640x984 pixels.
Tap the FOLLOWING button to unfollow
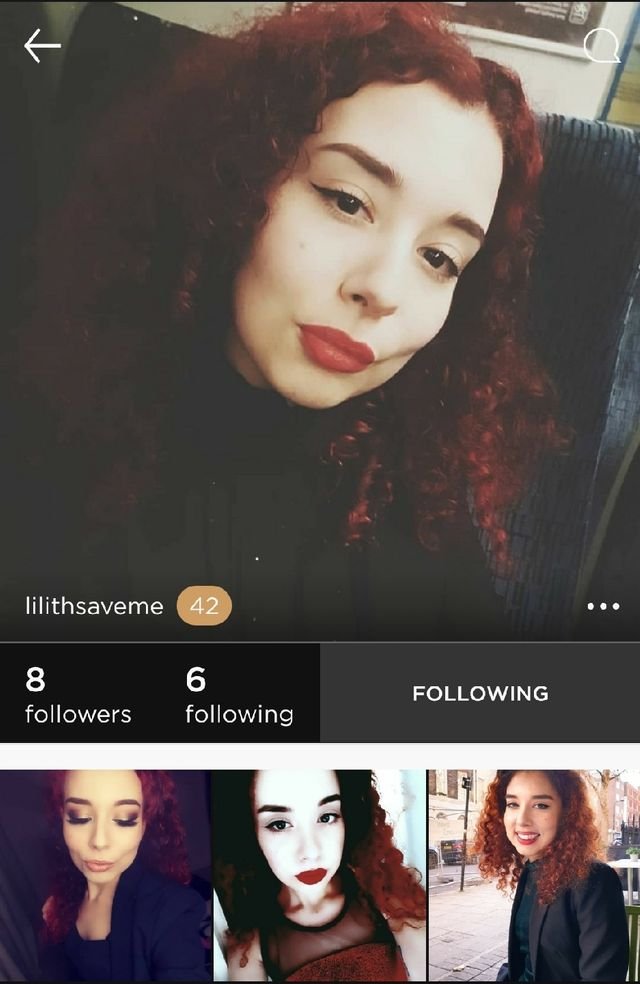click(480, 693)
